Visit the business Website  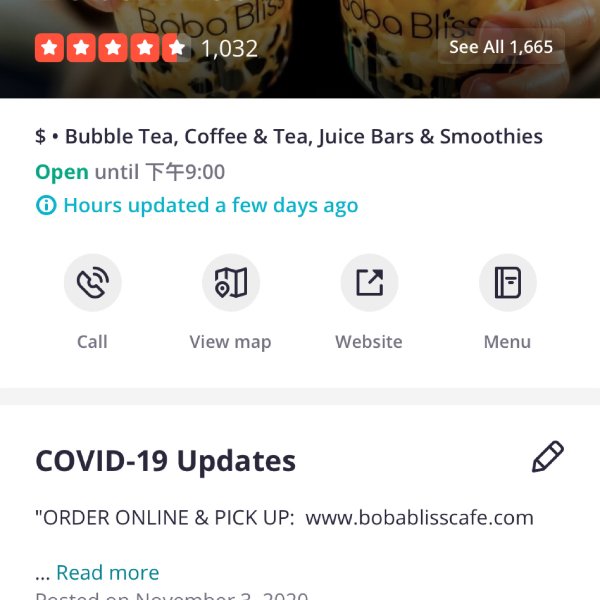[369, 284]
